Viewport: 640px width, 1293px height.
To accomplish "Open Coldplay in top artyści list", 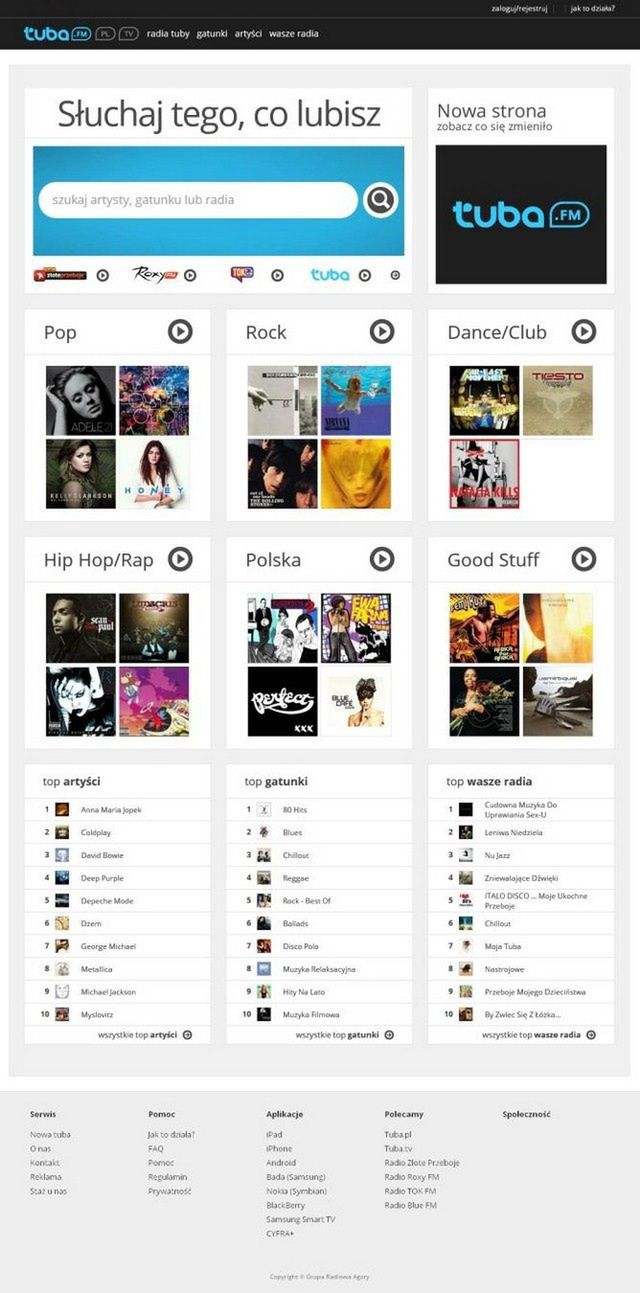I will [96, 832].
